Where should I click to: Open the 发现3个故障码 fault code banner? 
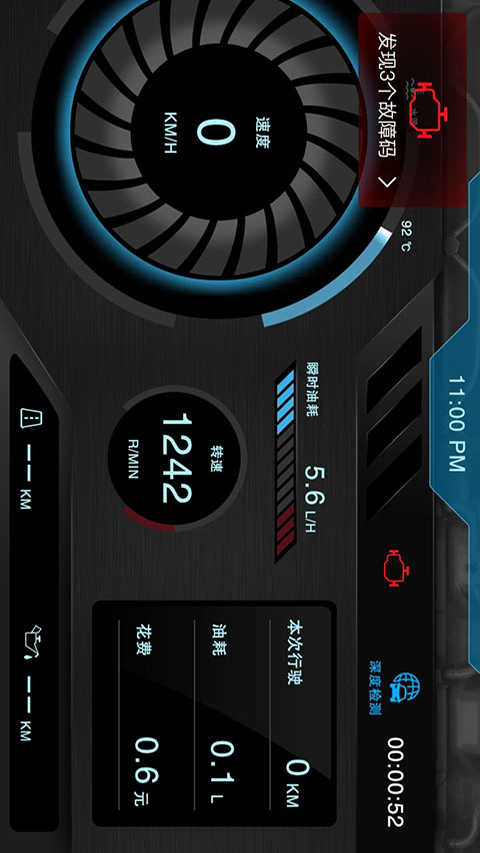(x=413, y=110)
